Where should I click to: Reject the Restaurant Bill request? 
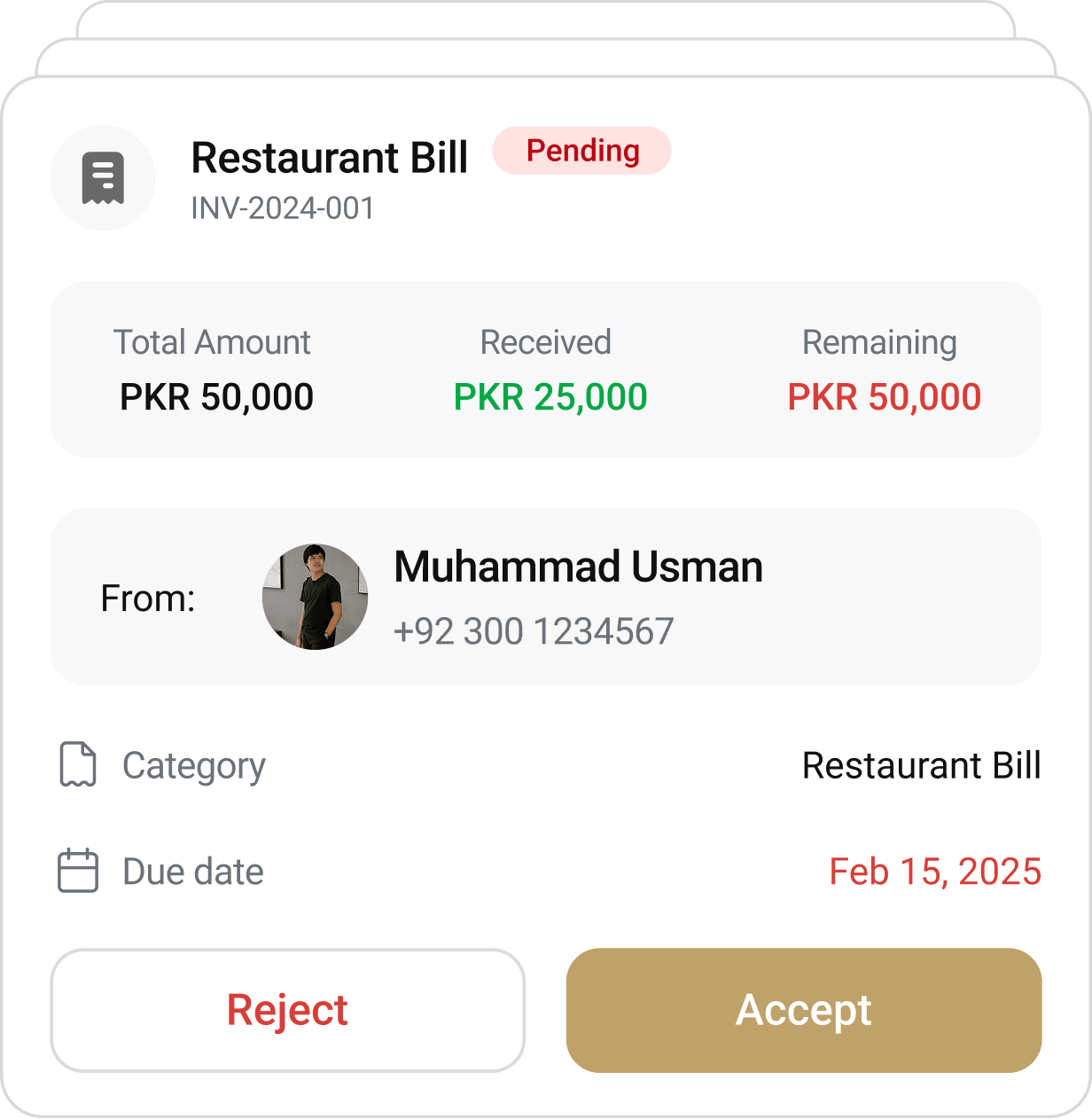click(x=288, y=1010)
